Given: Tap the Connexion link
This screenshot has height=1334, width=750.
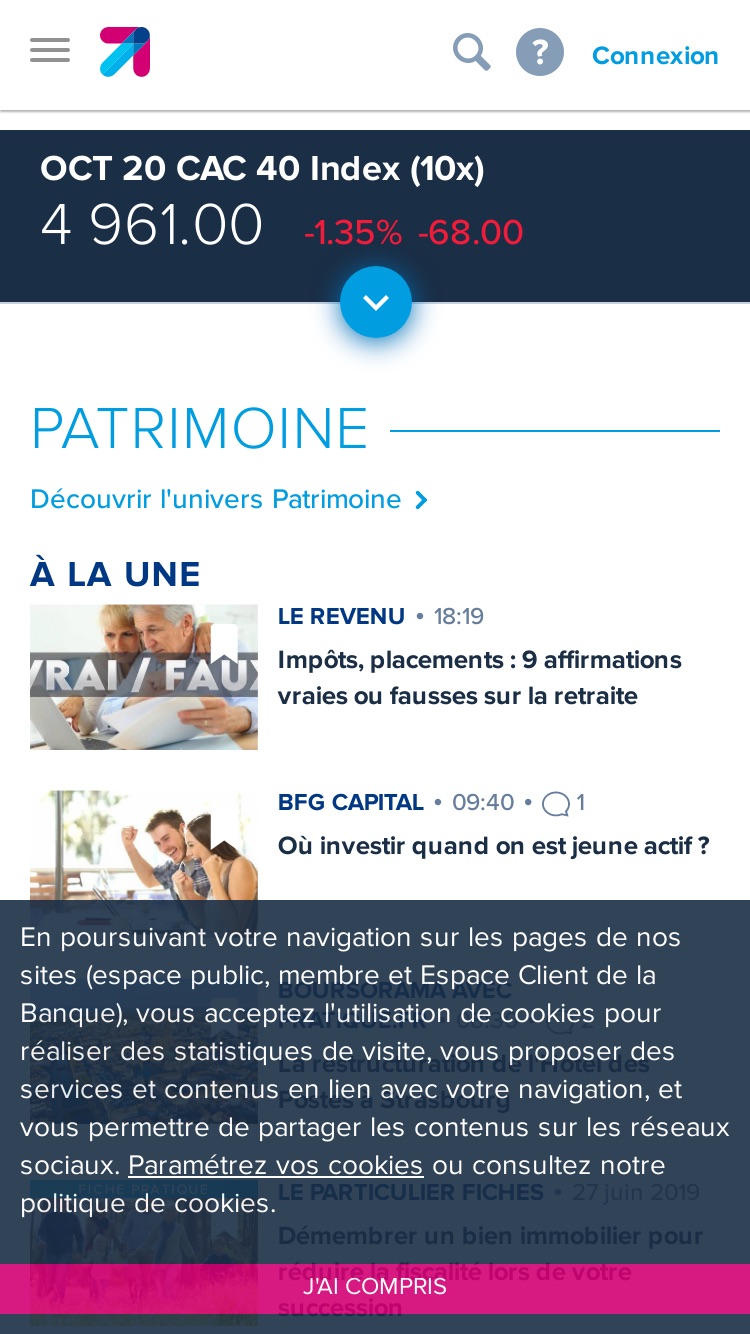Looking at the screenshot, I should click(x=655, y=56).
